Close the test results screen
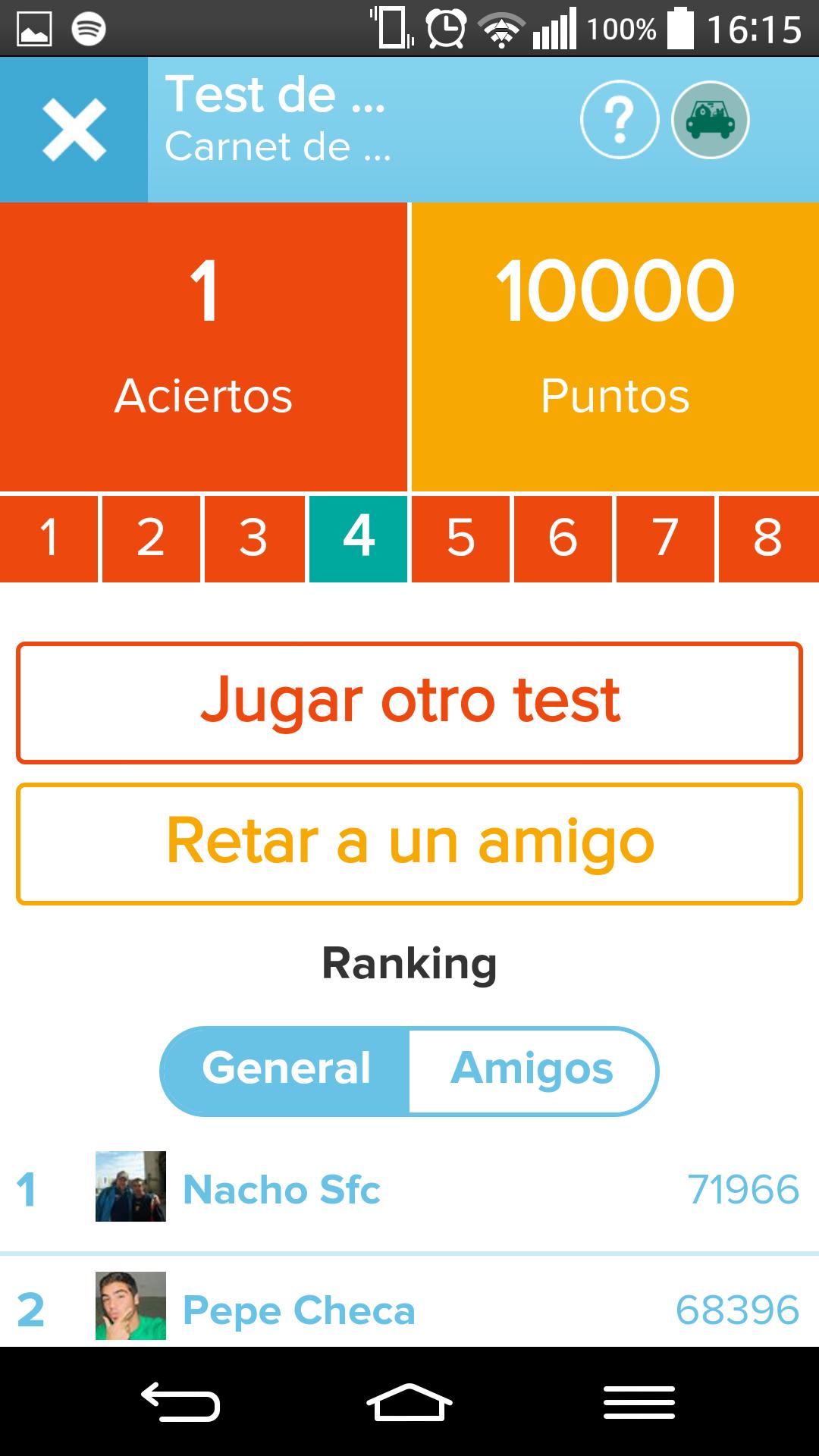Screen dimensions: 819x1456 coord(74,130)
